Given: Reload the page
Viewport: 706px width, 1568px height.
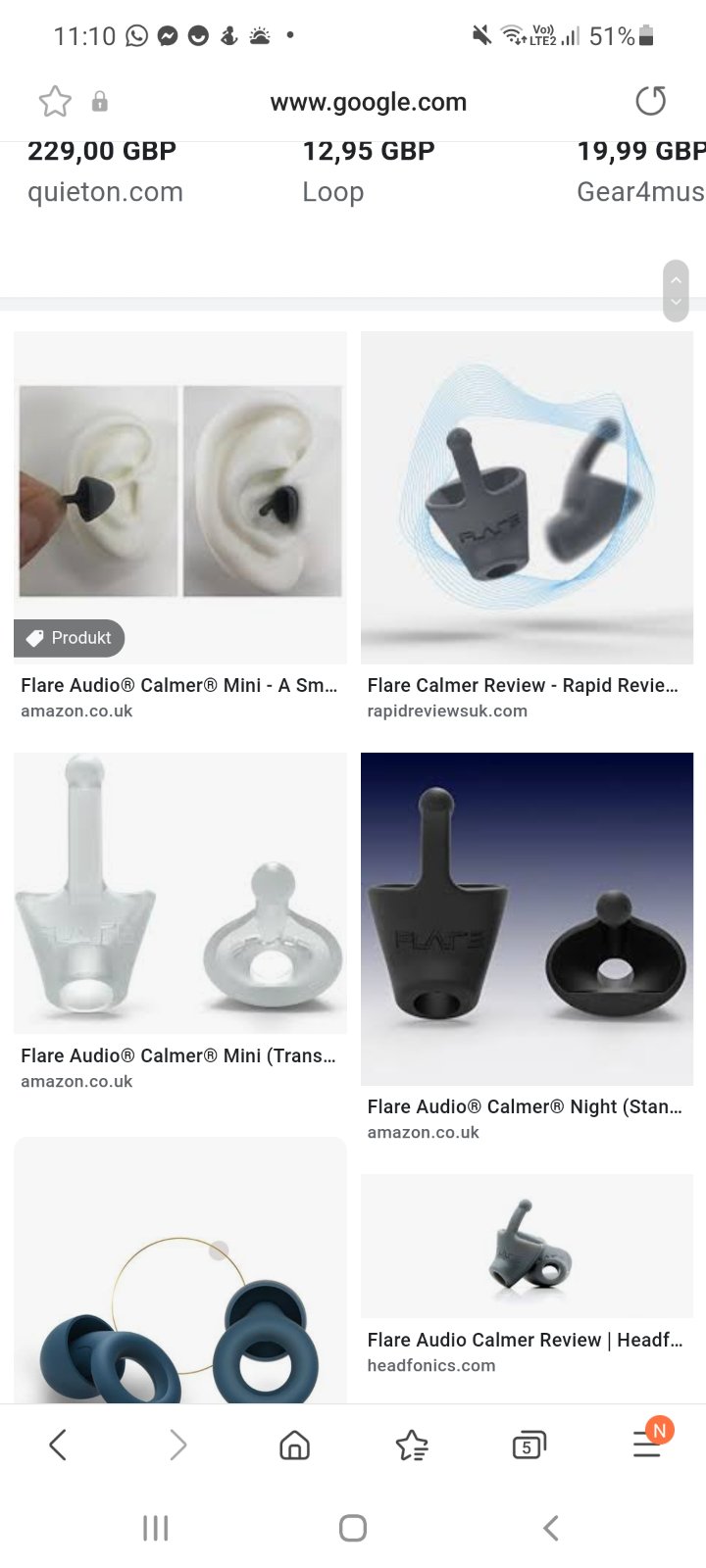Looking at the screenshot, I should tap(650, 101).
